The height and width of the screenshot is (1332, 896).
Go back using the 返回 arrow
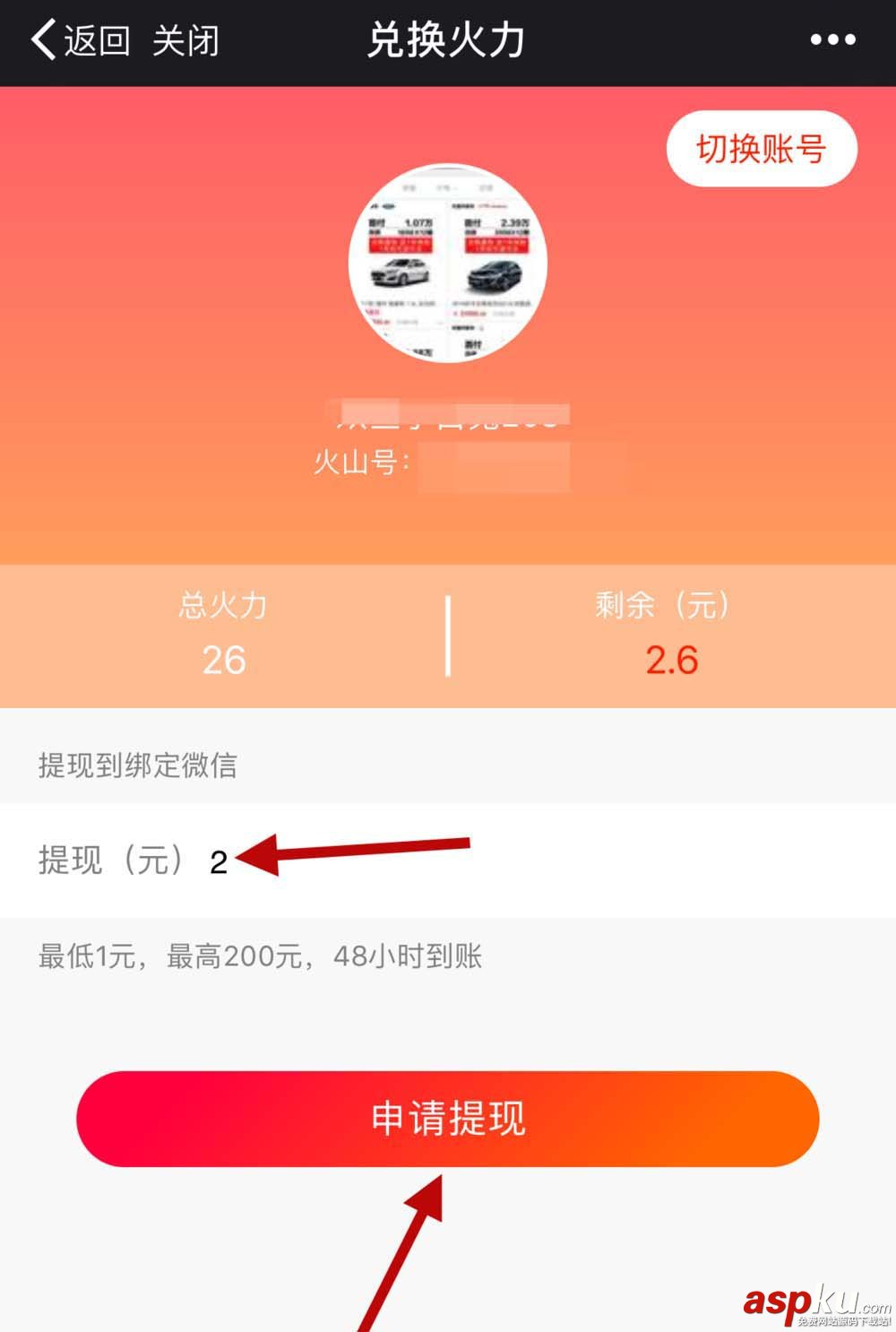pos(79,40)
